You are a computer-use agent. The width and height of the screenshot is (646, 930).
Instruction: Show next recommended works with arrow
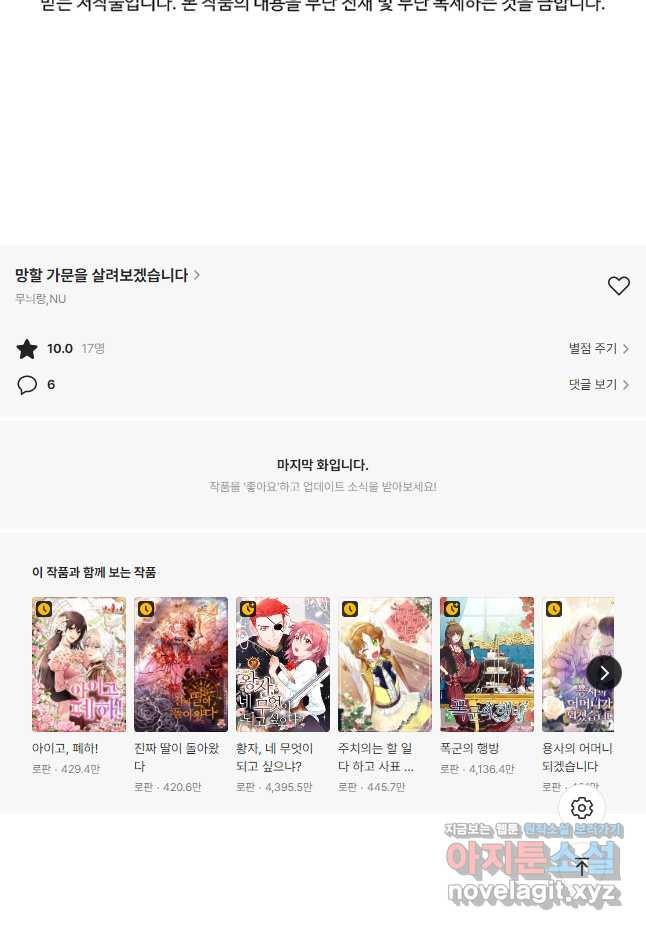tap(604, 673)
